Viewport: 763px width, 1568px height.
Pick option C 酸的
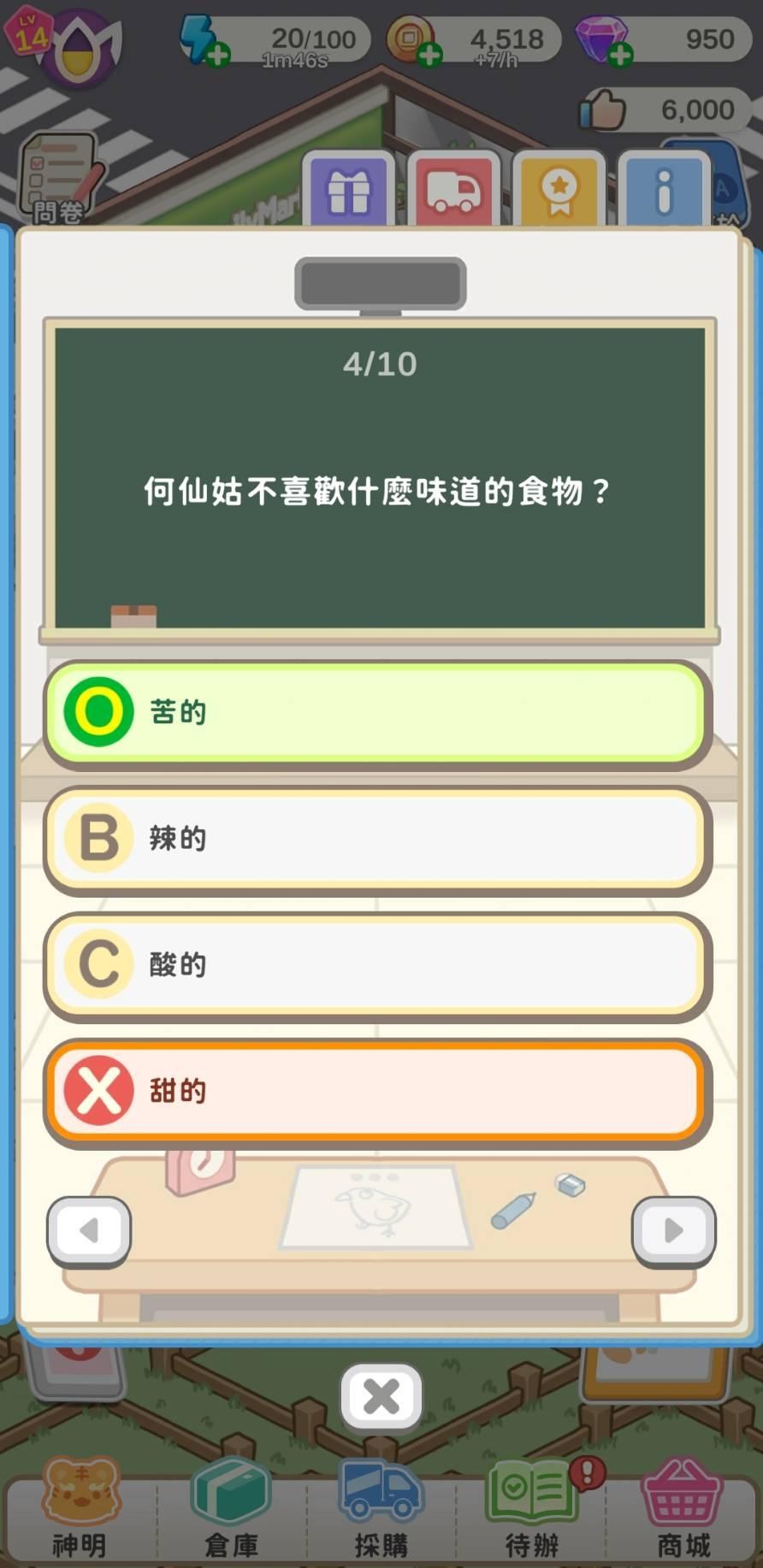377,965
